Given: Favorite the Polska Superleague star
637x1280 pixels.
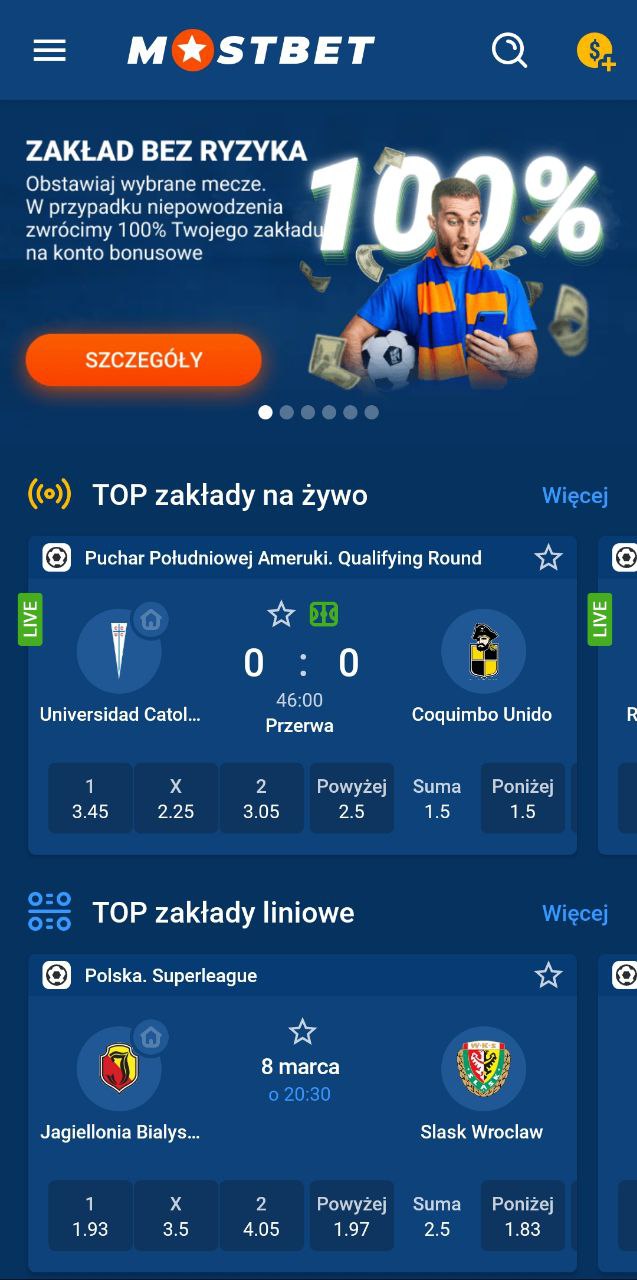Looking at the screenshot, I should click(548, 976).
